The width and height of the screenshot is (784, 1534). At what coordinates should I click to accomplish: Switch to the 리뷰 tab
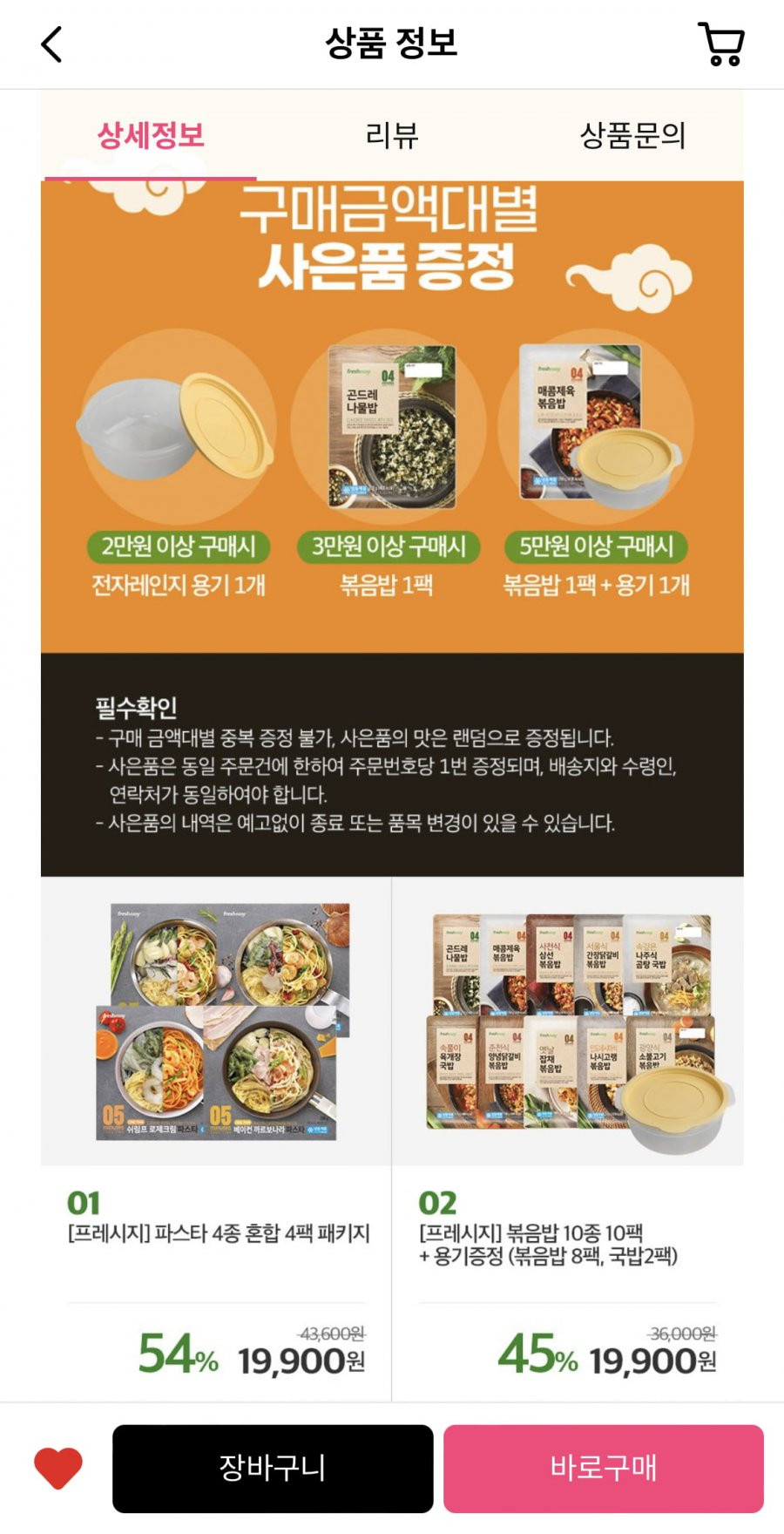point(392,135)
